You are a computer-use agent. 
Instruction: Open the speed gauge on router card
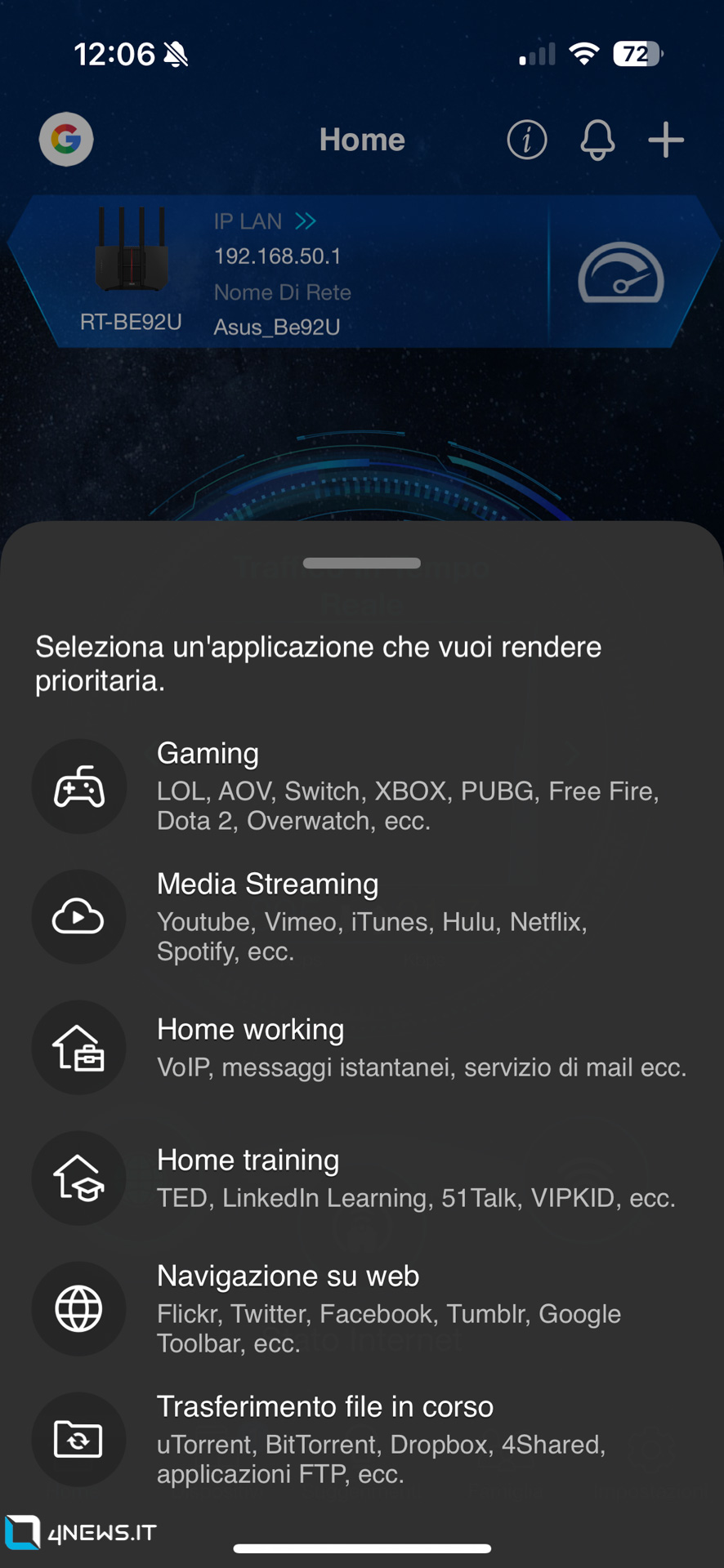(x=621, y=274)
